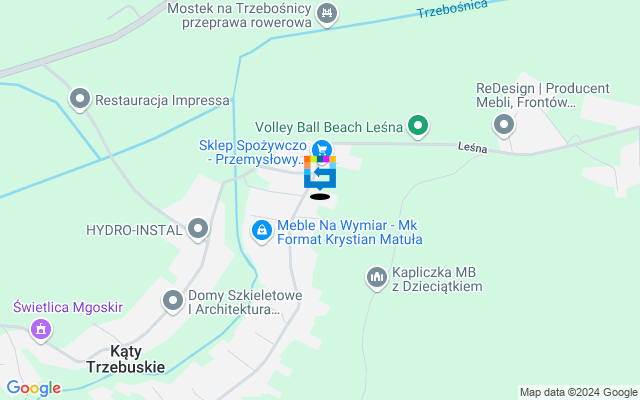
Task: Open the Mostek na Trzebośnicy marker
Action: 326,14
